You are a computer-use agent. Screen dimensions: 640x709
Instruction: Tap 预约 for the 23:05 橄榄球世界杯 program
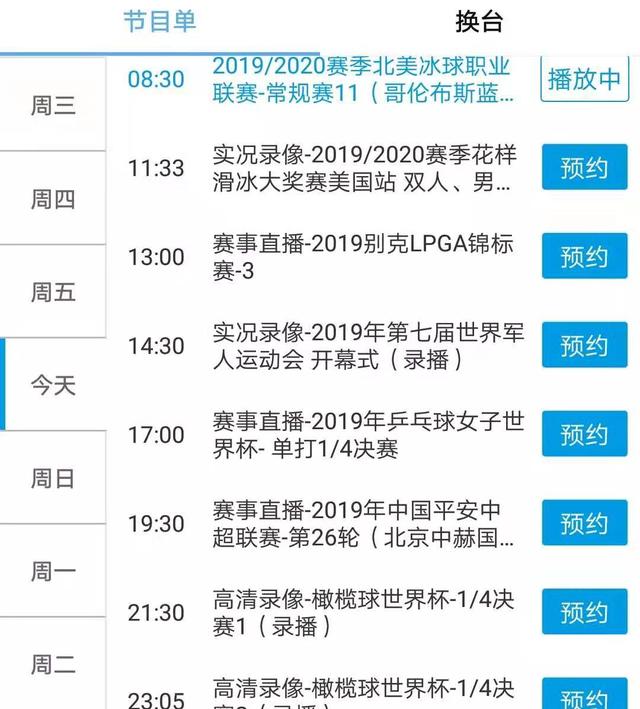(584, 694)
